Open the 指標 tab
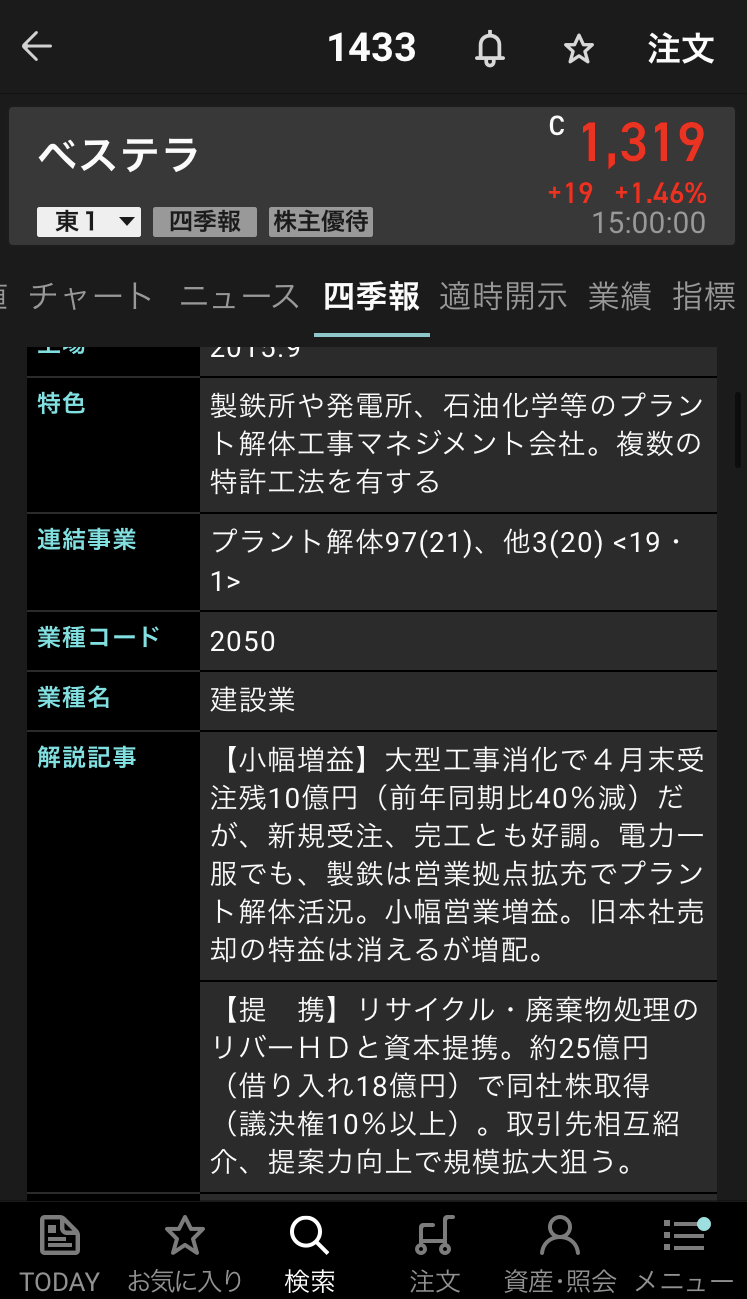 pos(705,297)
